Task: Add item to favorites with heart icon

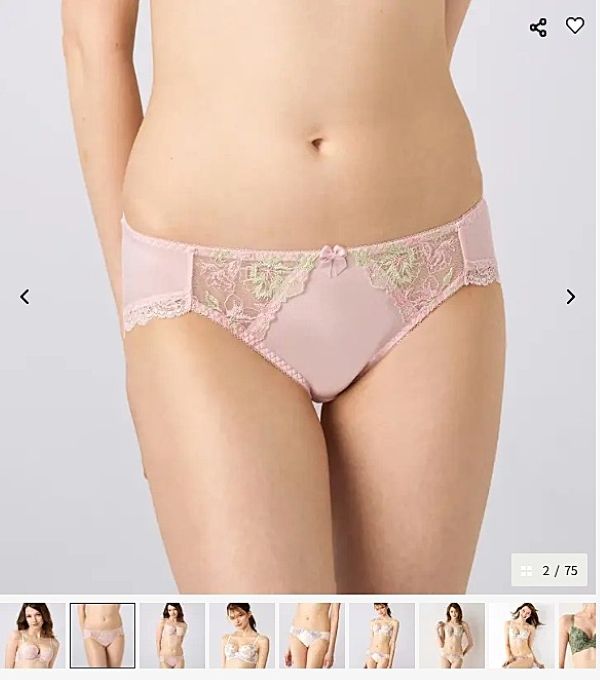Action: coord(575,26)
